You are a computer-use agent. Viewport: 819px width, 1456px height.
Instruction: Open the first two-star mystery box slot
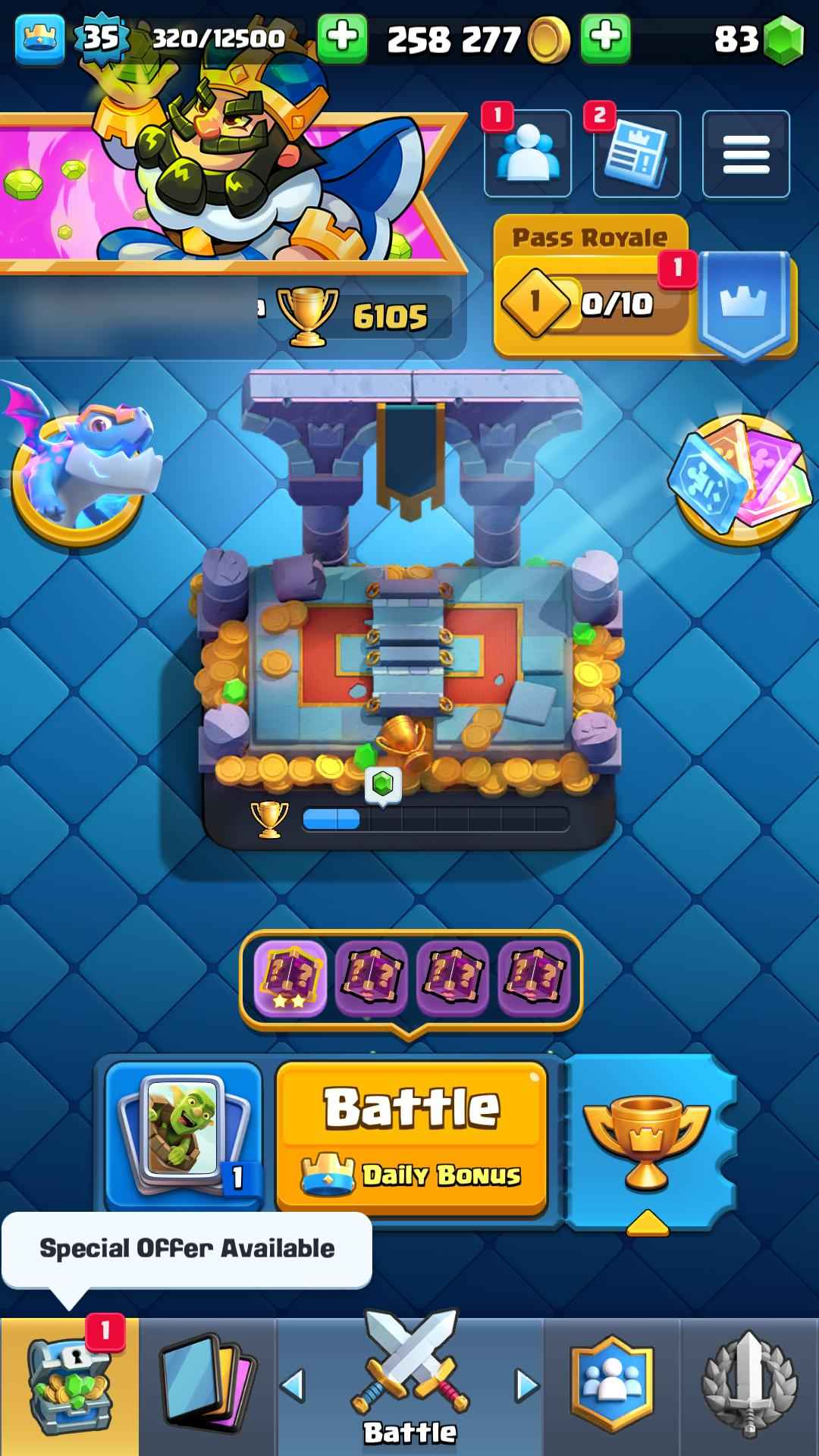point(290,979)
